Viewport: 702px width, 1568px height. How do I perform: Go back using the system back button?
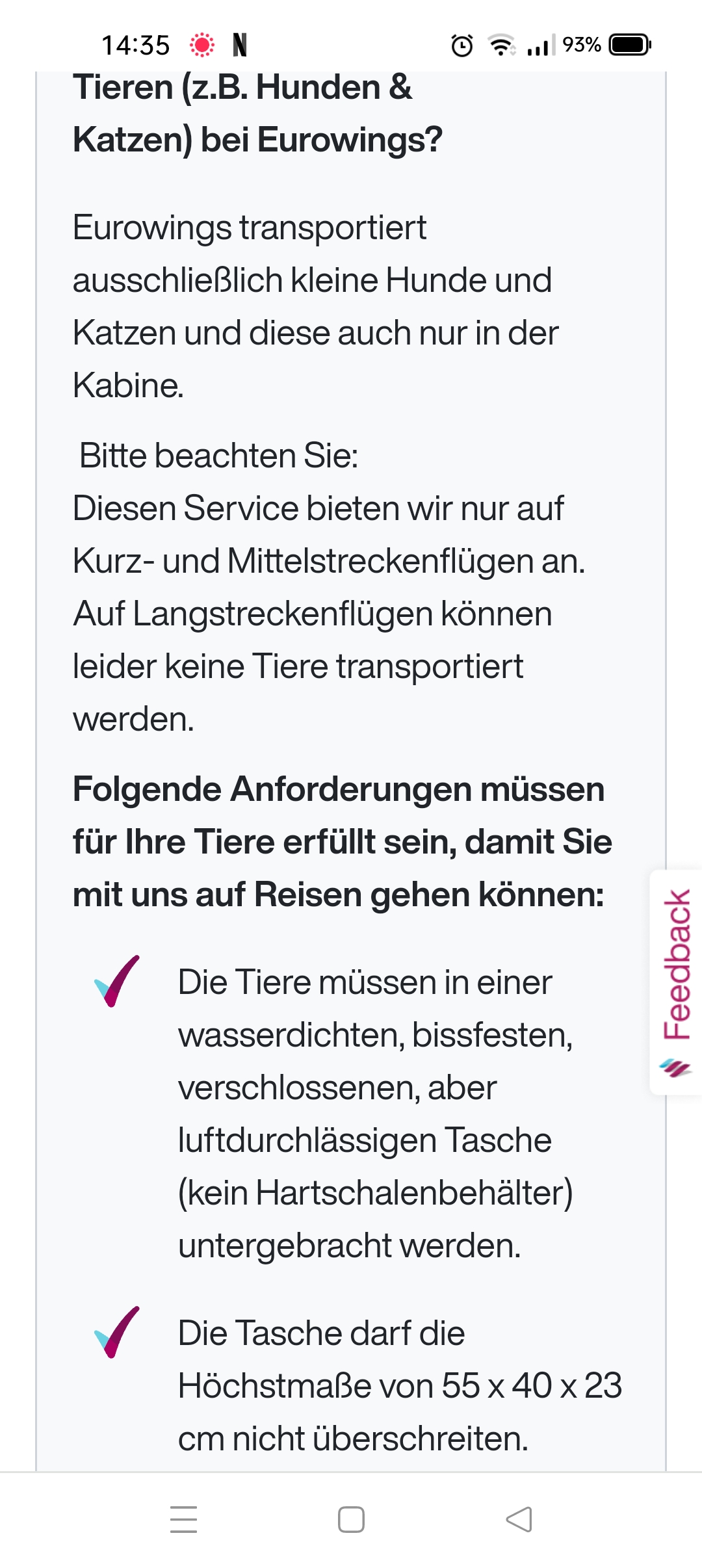pyautogui.click(x=519, y=1520)
